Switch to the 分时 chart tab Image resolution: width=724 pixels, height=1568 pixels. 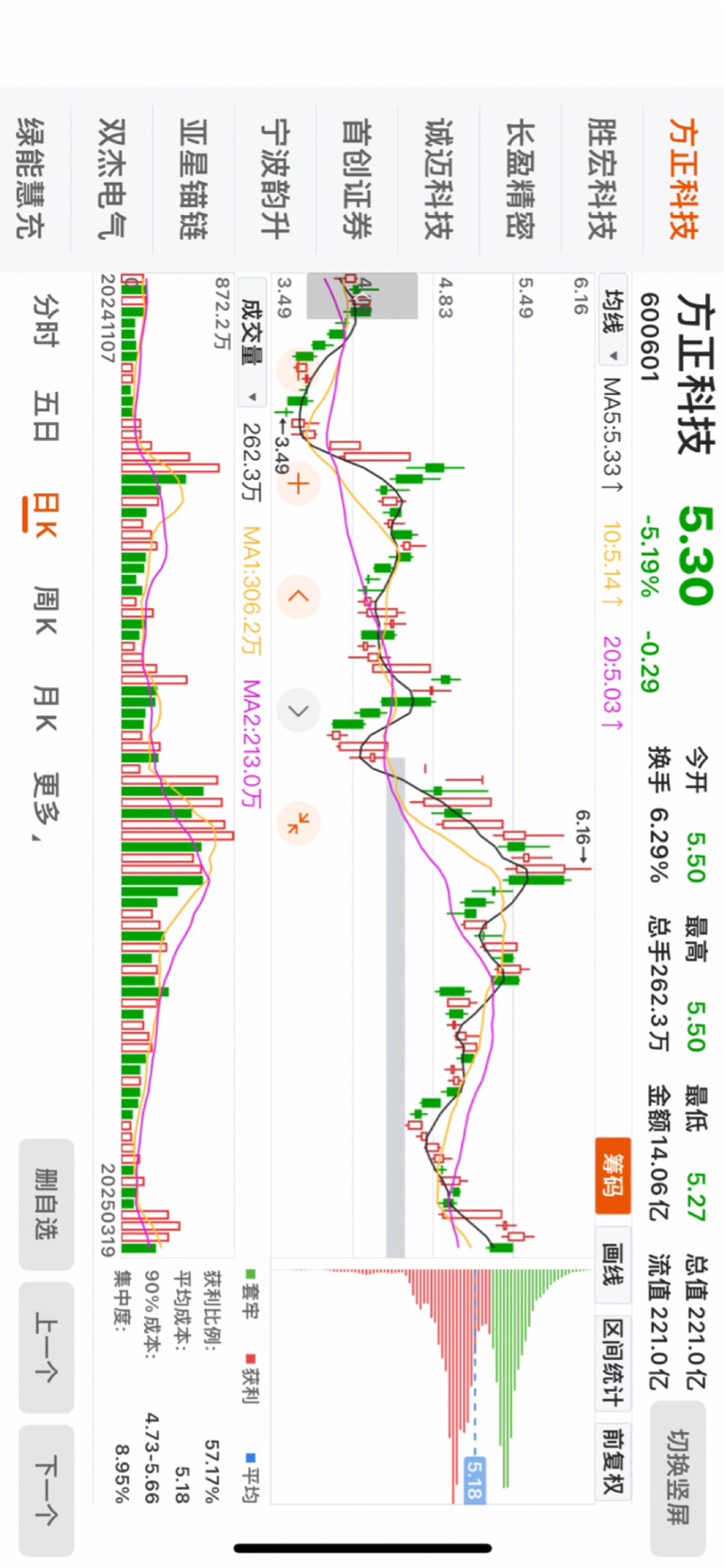(x=45, y=319)
